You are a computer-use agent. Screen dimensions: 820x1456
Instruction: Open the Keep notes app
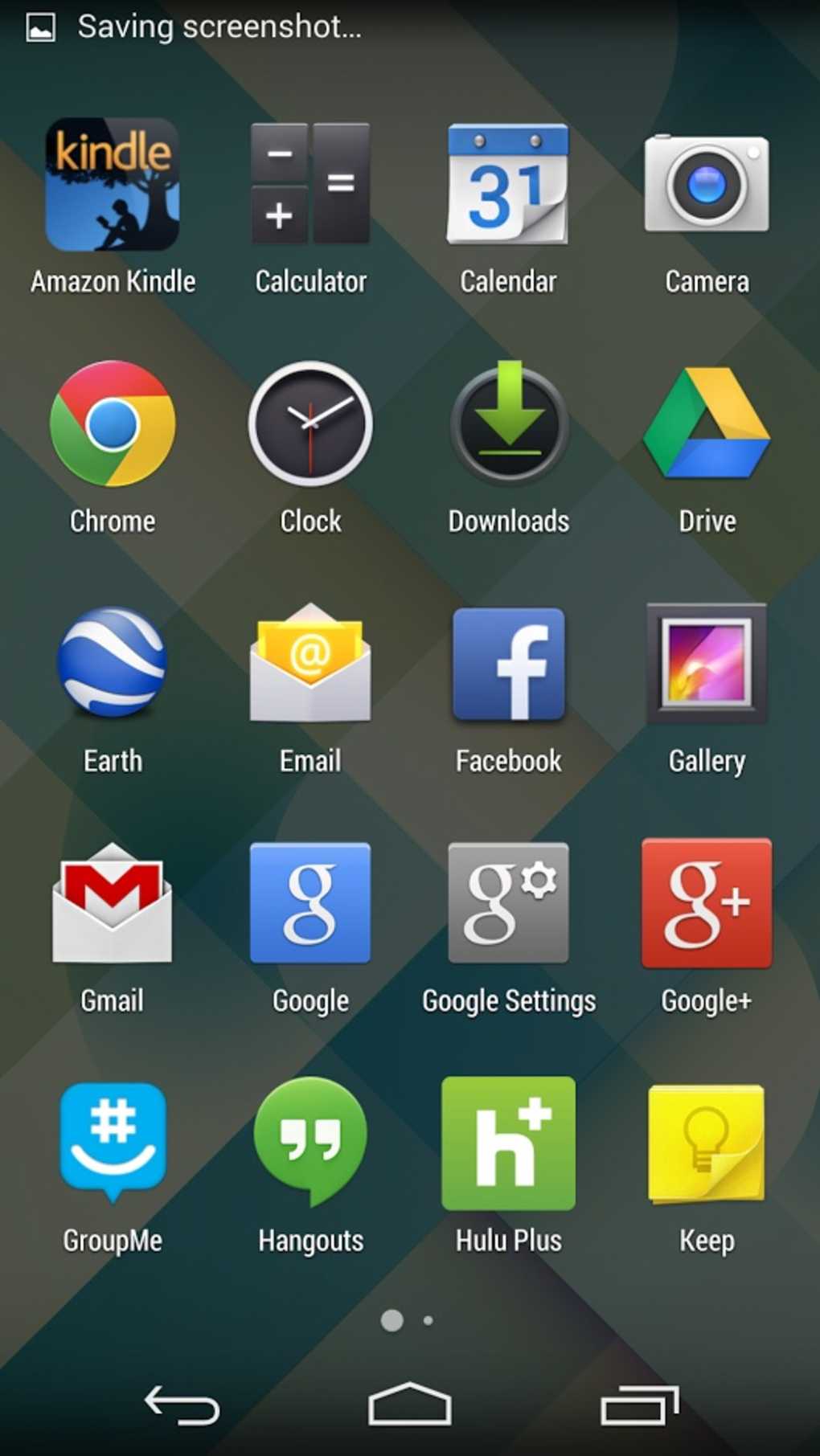pos(707,1142)
